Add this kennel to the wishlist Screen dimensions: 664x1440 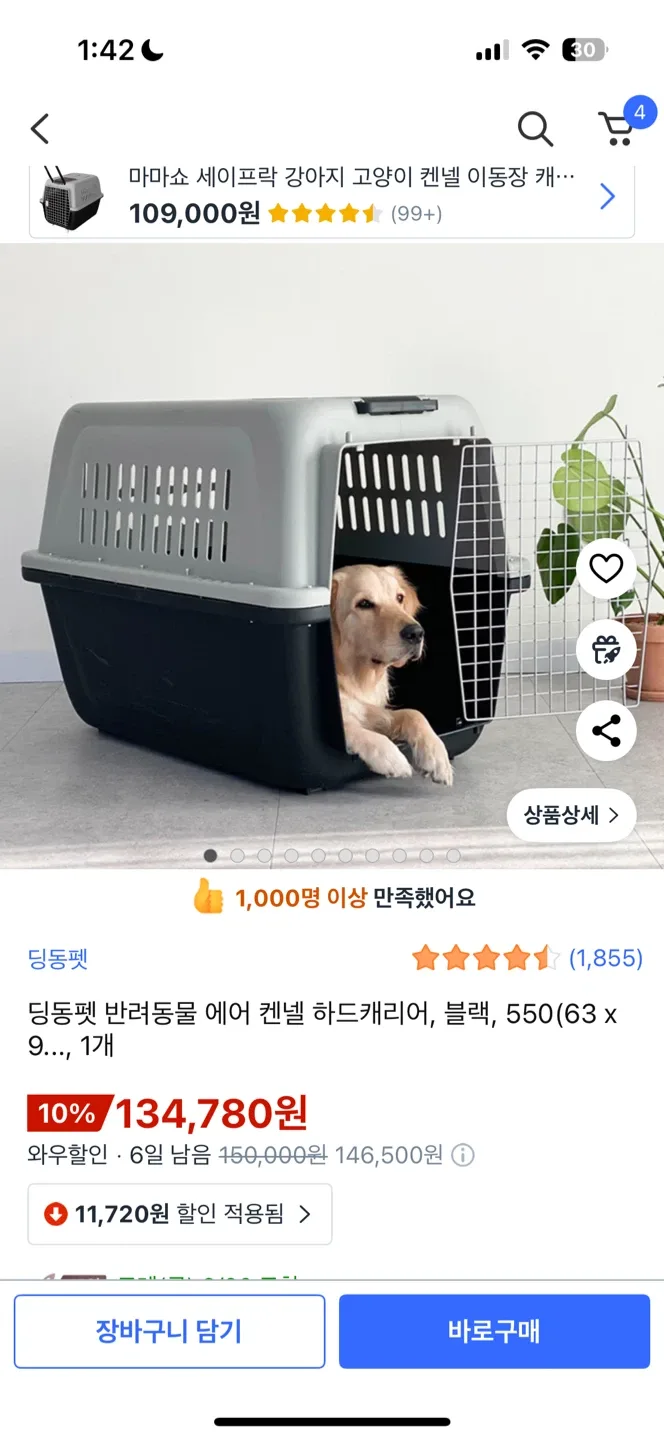click(606, 569)
